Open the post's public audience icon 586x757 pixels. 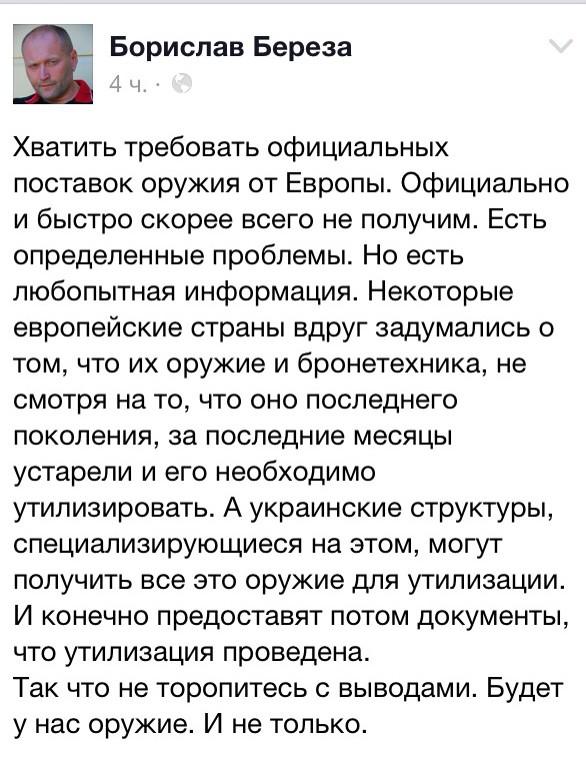click(x=182, y=84)
